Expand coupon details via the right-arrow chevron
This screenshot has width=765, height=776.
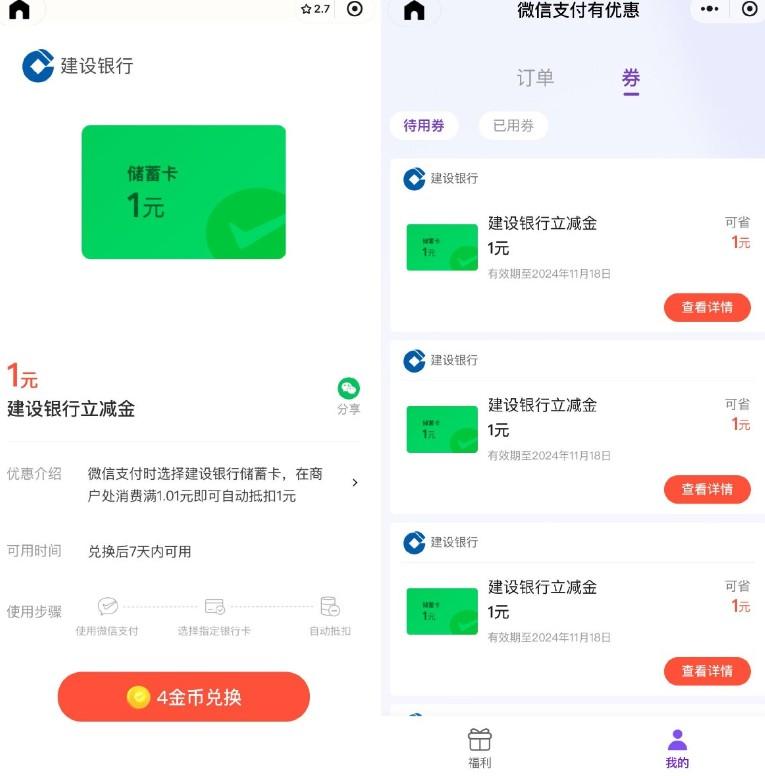(355, 480)
